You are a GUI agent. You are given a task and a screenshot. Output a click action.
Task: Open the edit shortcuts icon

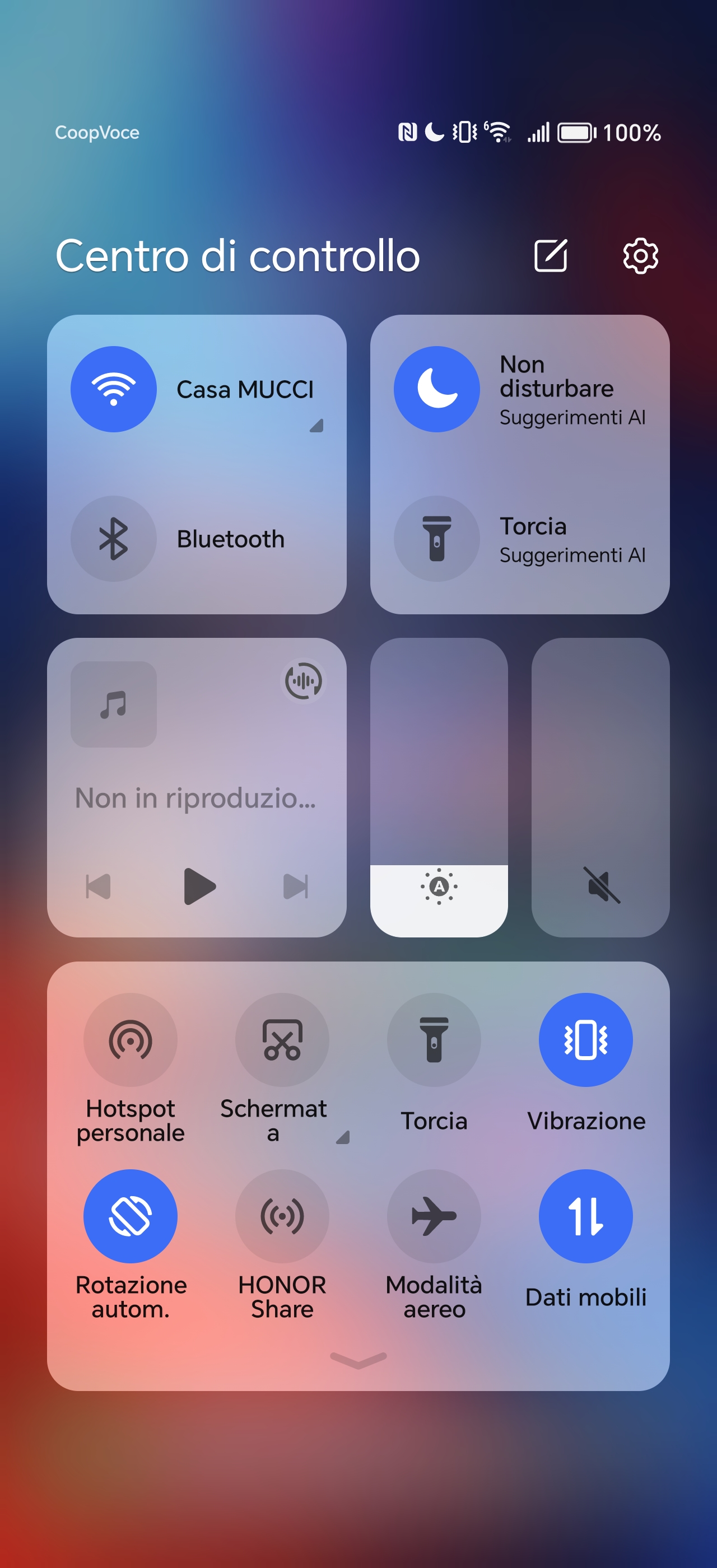tap(550, 256)
